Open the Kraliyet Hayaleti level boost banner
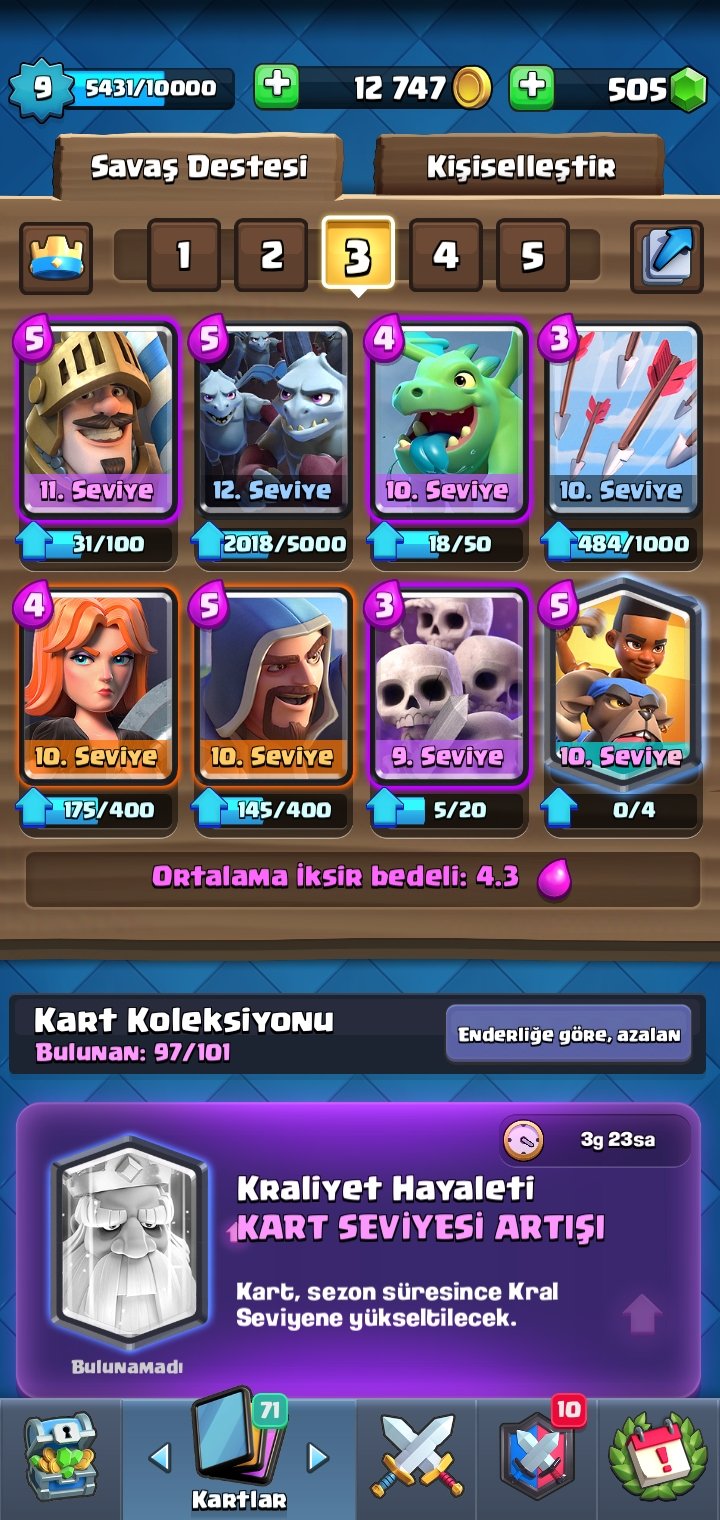Viewport: 720px width, 1520px height. [359, 1250]
